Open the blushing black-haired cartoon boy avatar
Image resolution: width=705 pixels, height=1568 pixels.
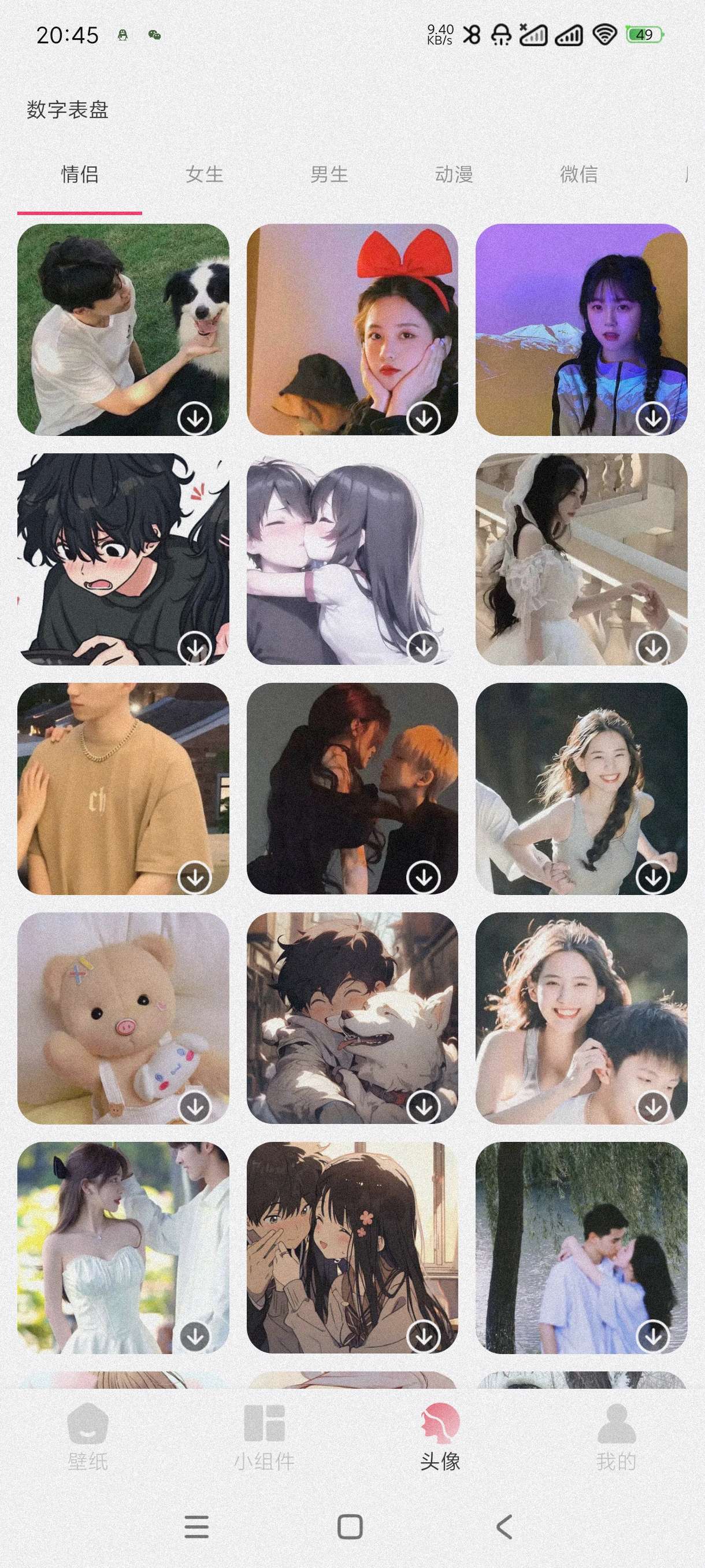click(x=123, y=558)
